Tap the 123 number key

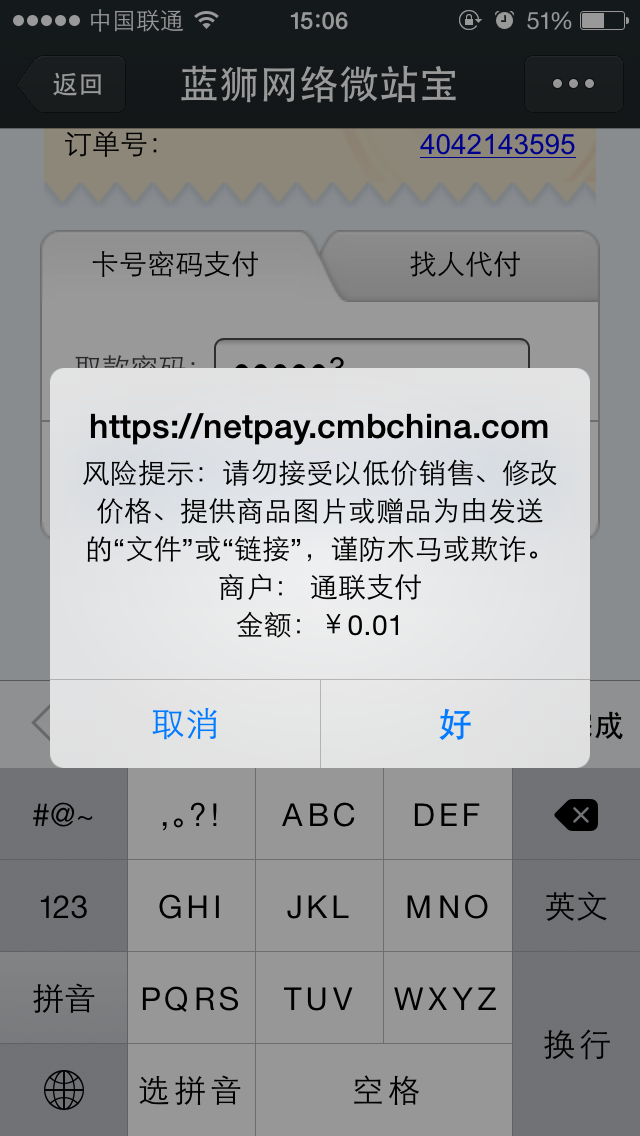pos(64,907)
